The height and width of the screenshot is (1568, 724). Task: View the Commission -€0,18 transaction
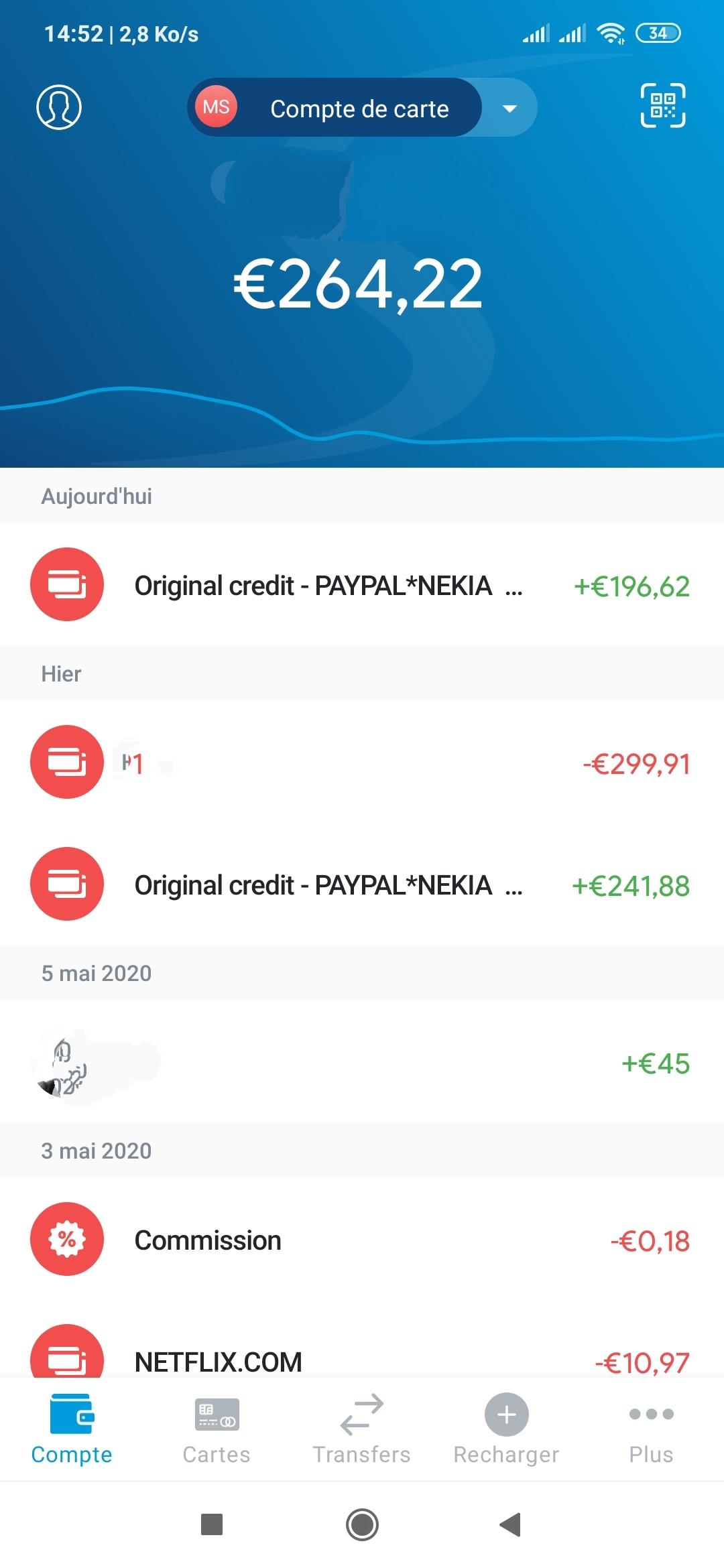(362, 1240)
